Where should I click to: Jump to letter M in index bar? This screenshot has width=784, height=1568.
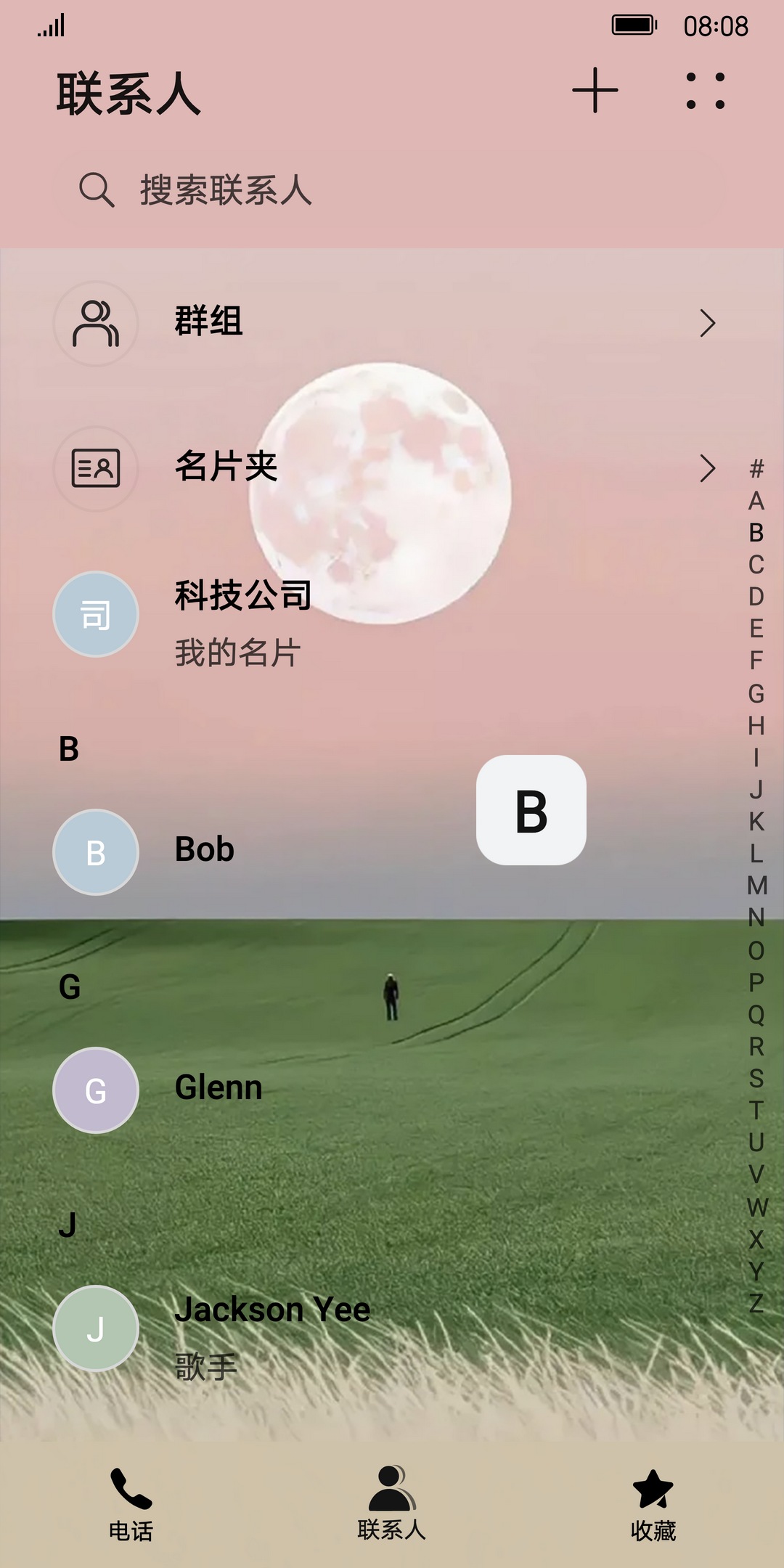[x=756, y=886]
